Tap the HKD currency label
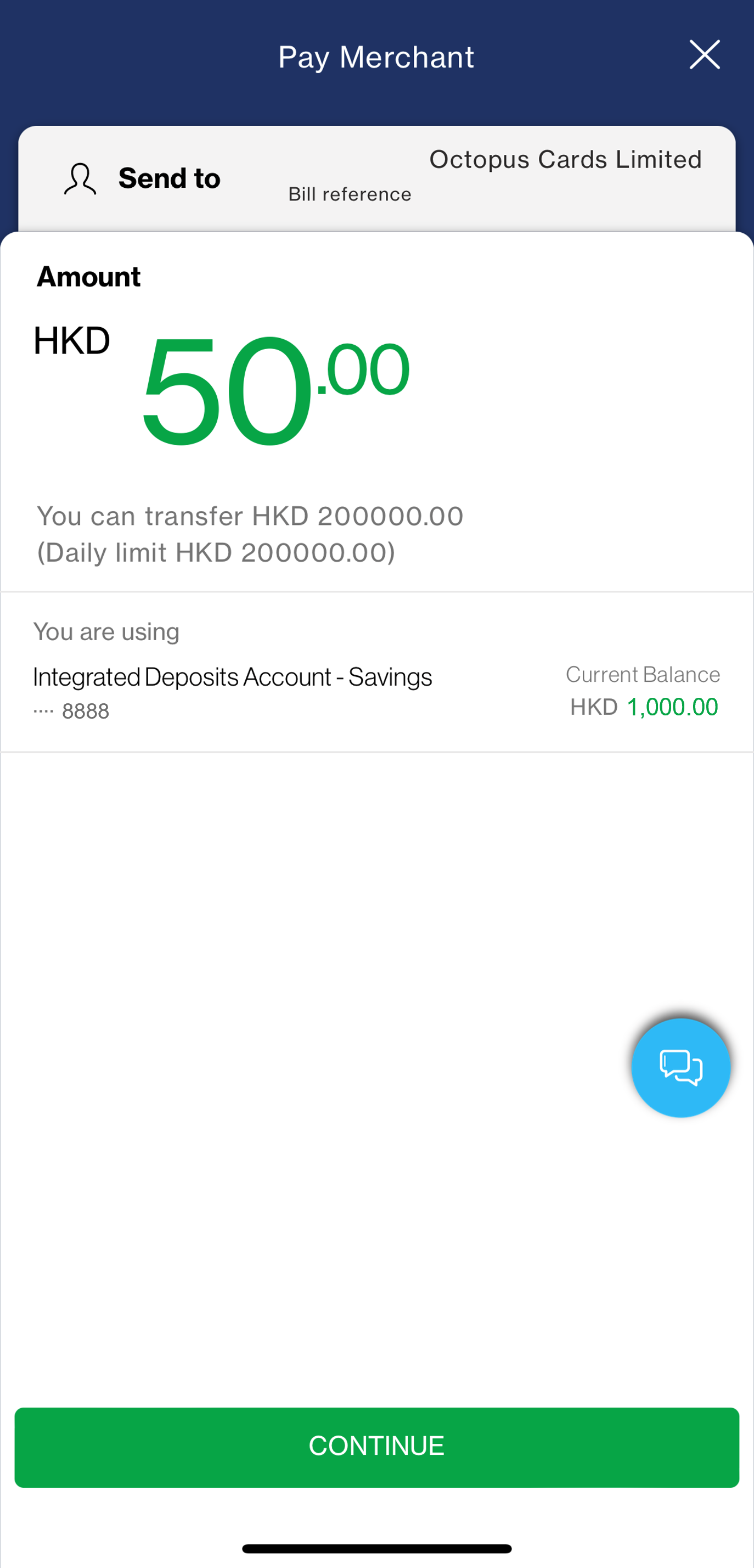Screen dimensions: 754x1568 (71, 340)
